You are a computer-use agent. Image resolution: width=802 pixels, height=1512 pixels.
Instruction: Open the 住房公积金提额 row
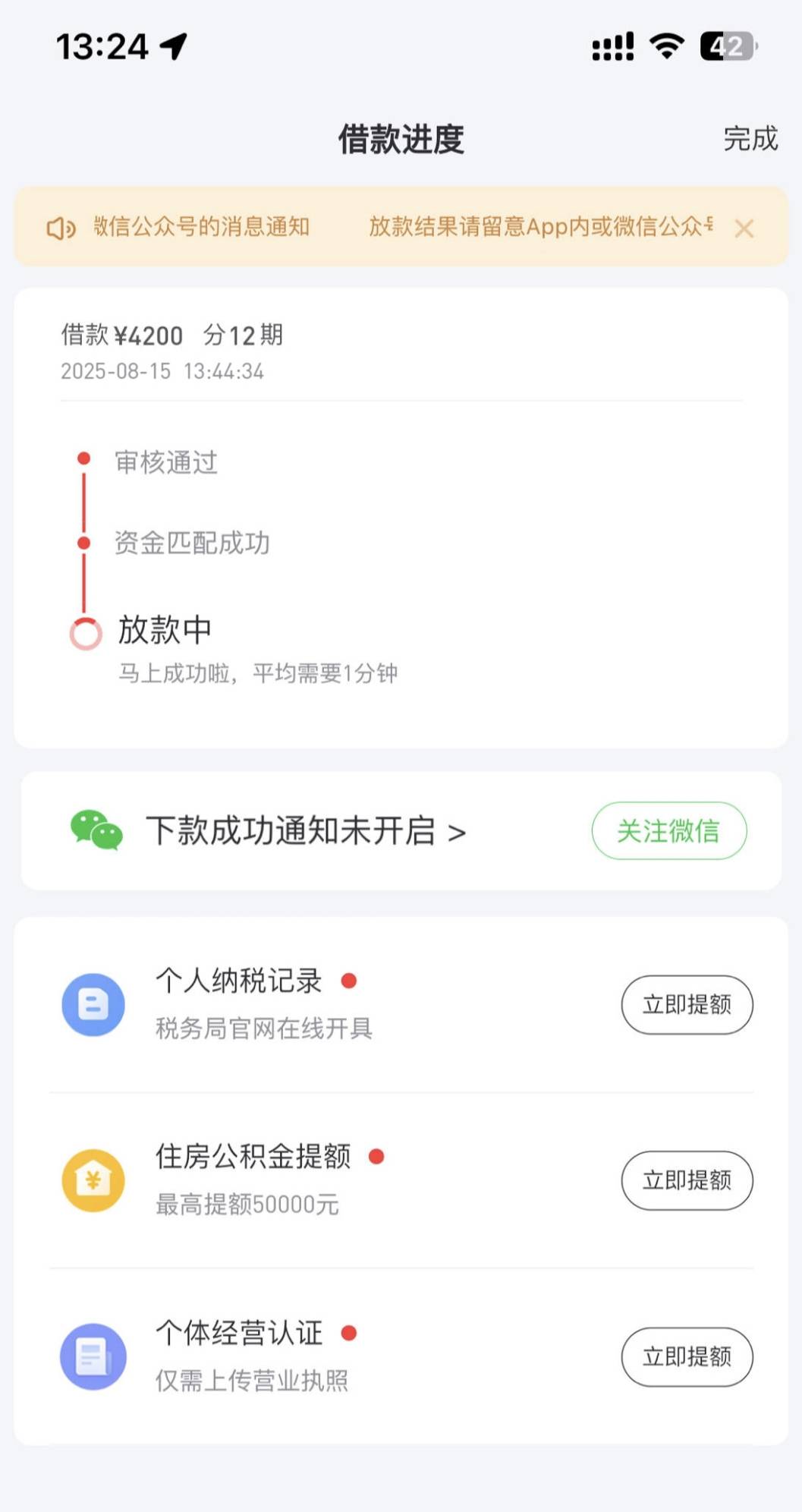[401, 1180]
